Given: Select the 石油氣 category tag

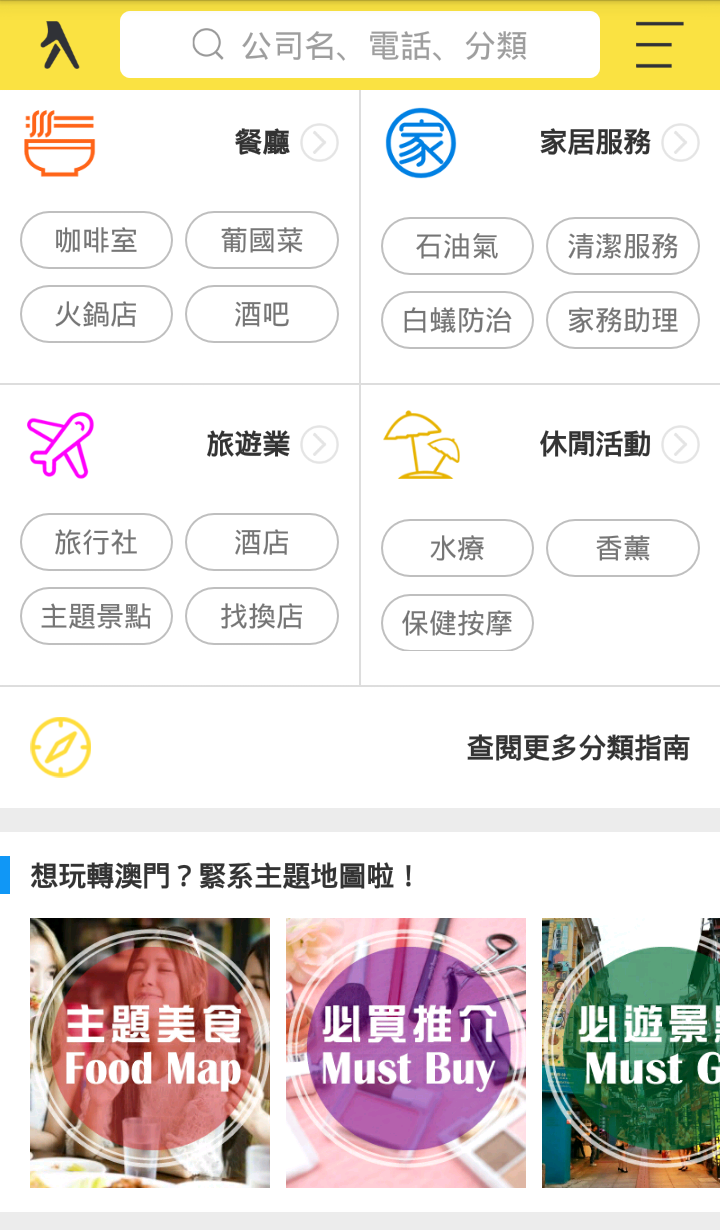Looking at the screenshot, I should coord(457,246).
